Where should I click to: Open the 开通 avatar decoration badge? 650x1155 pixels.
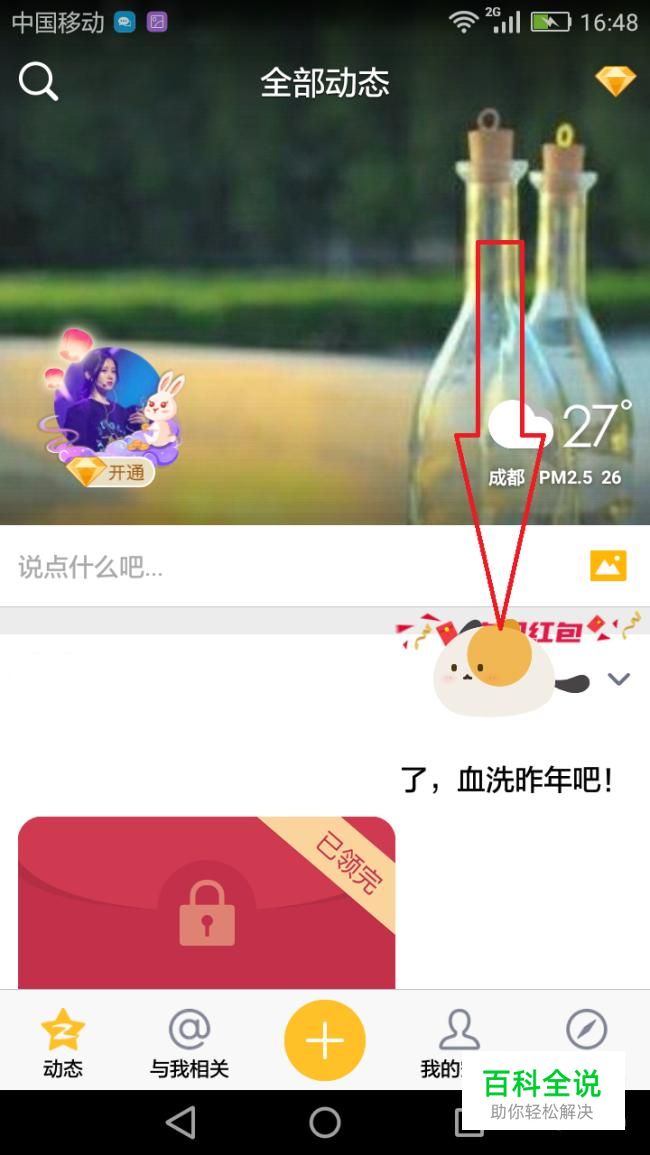pyautogui.click(x=111, y=472)
